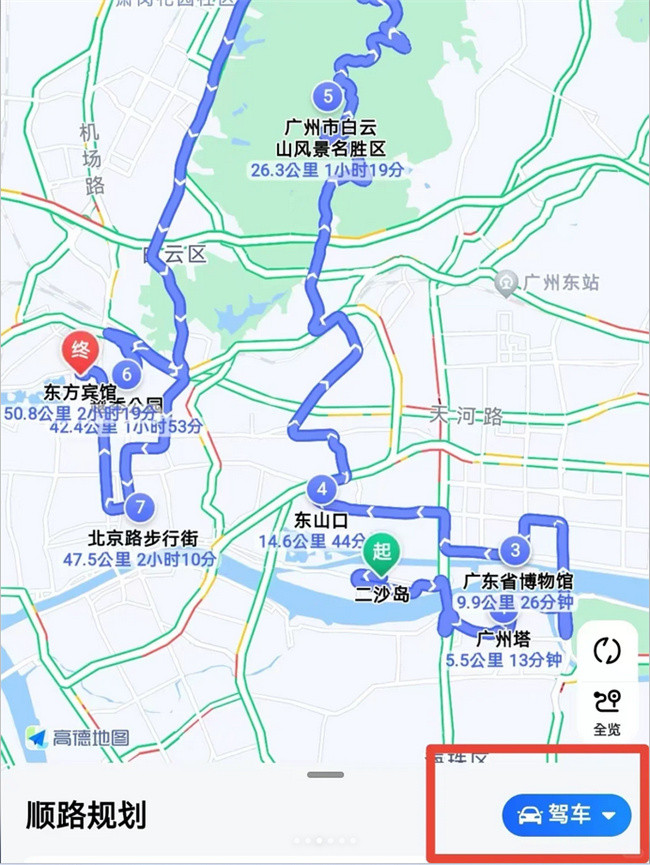Tap the 终 destination marker at 东方宾馆

click(x=78, y=351)
